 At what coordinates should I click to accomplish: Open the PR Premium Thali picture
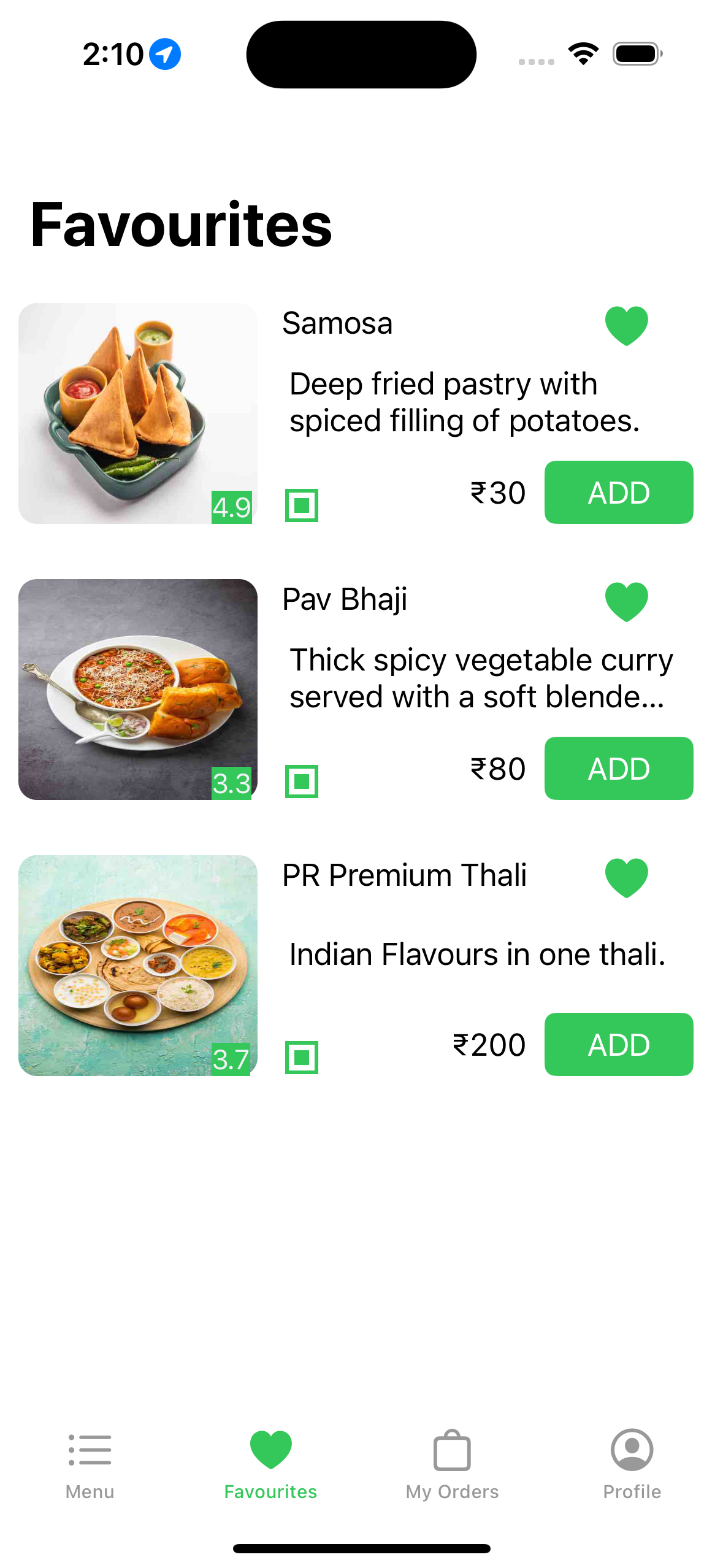point(138,965)
